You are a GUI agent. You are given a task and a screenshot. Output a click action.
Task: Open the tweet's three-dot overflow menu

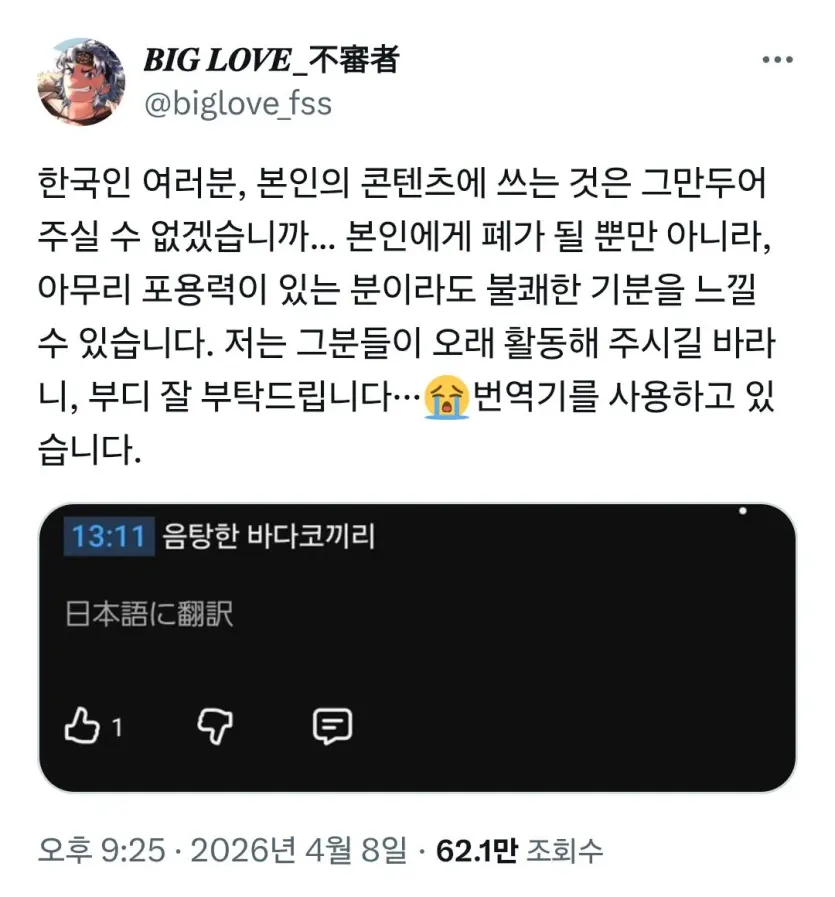tap(777, 61)
